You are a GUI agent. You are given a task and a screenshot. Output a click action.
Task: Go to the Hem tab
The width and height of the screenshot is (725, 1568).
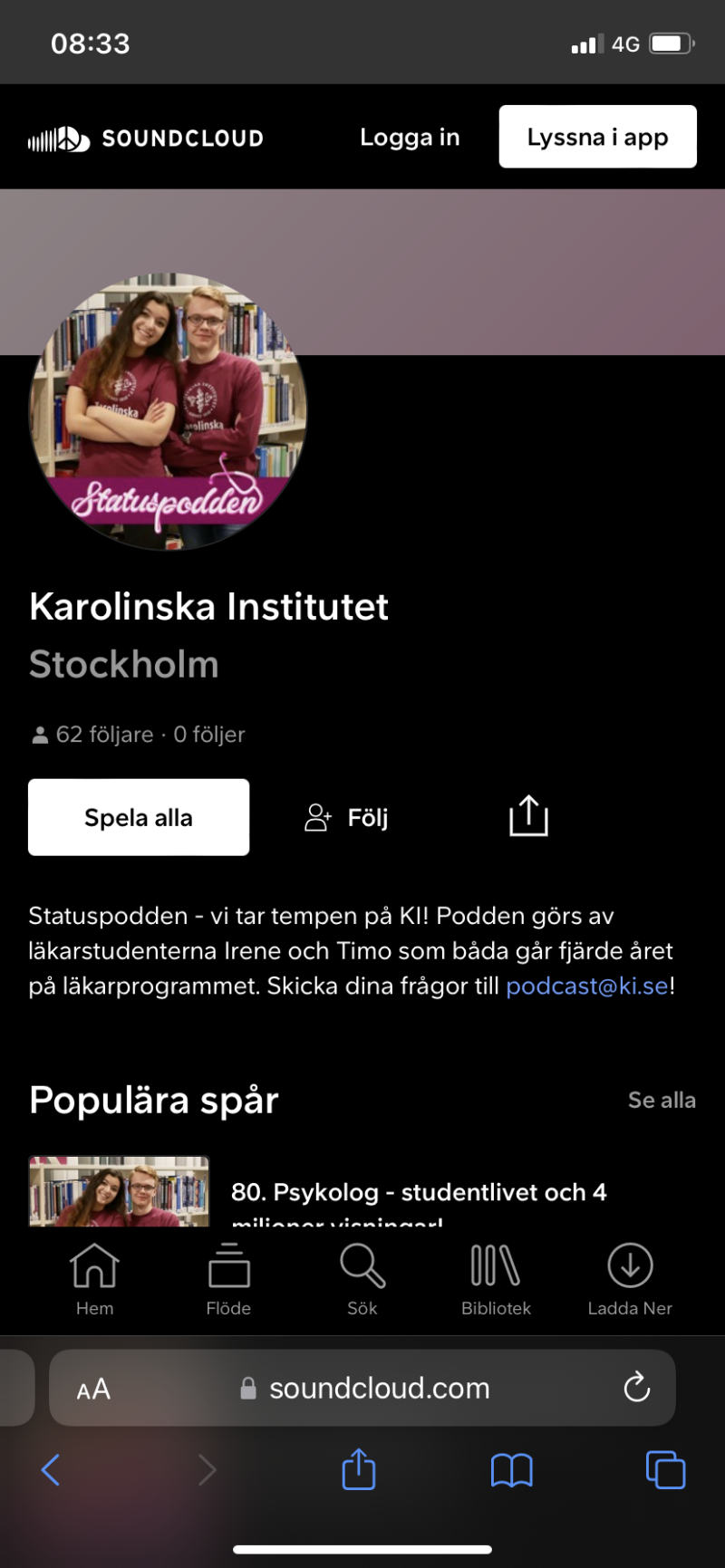(x=95, y=1279)
